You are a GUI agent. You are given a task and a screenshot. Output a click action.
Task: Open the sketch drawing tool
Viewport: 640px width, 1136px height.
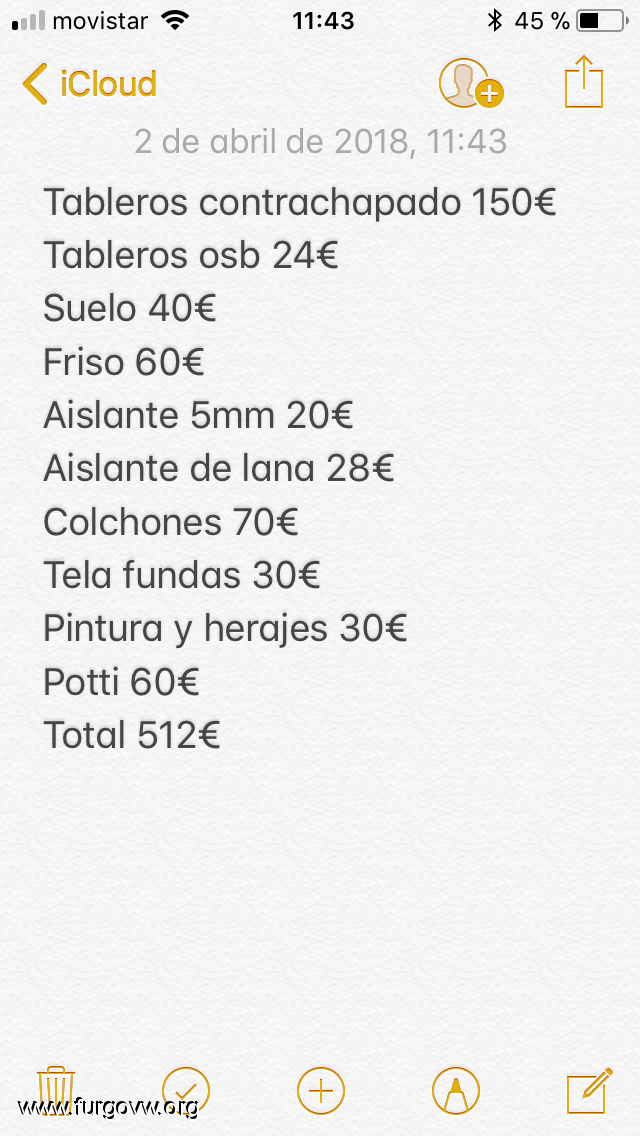click(456, 1090)
